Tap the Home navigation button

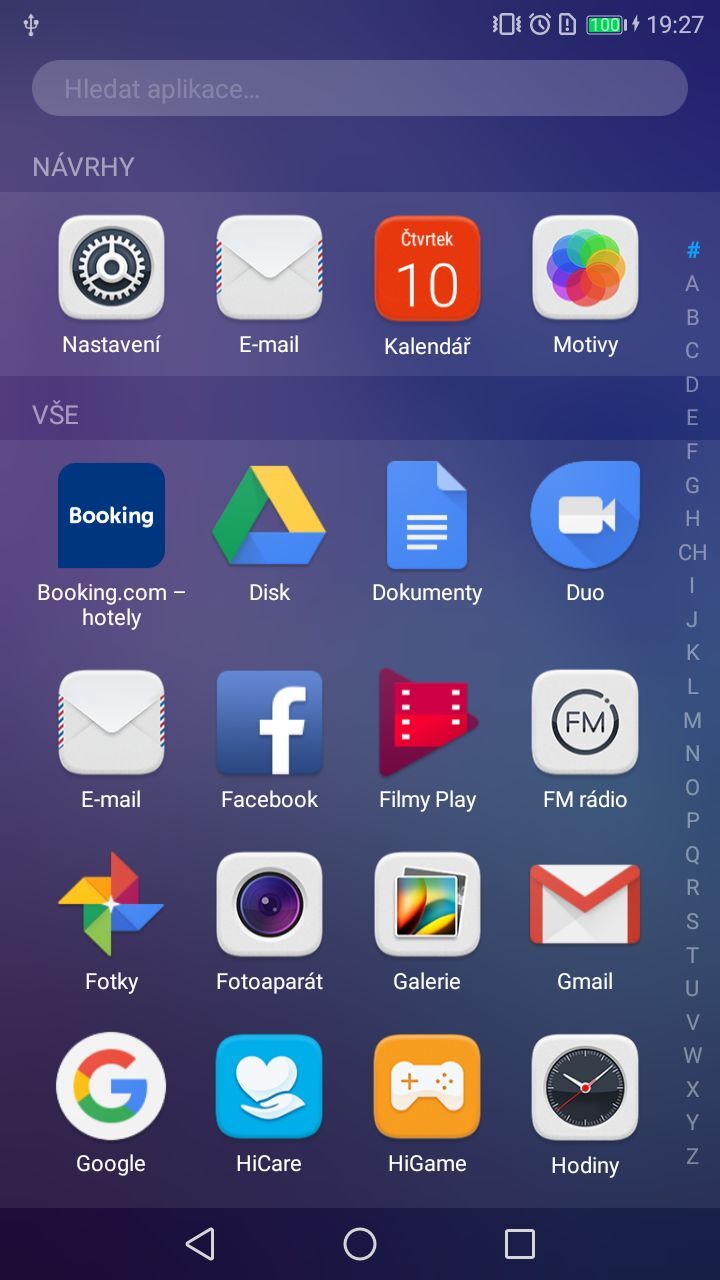[x=360, y=1243]
